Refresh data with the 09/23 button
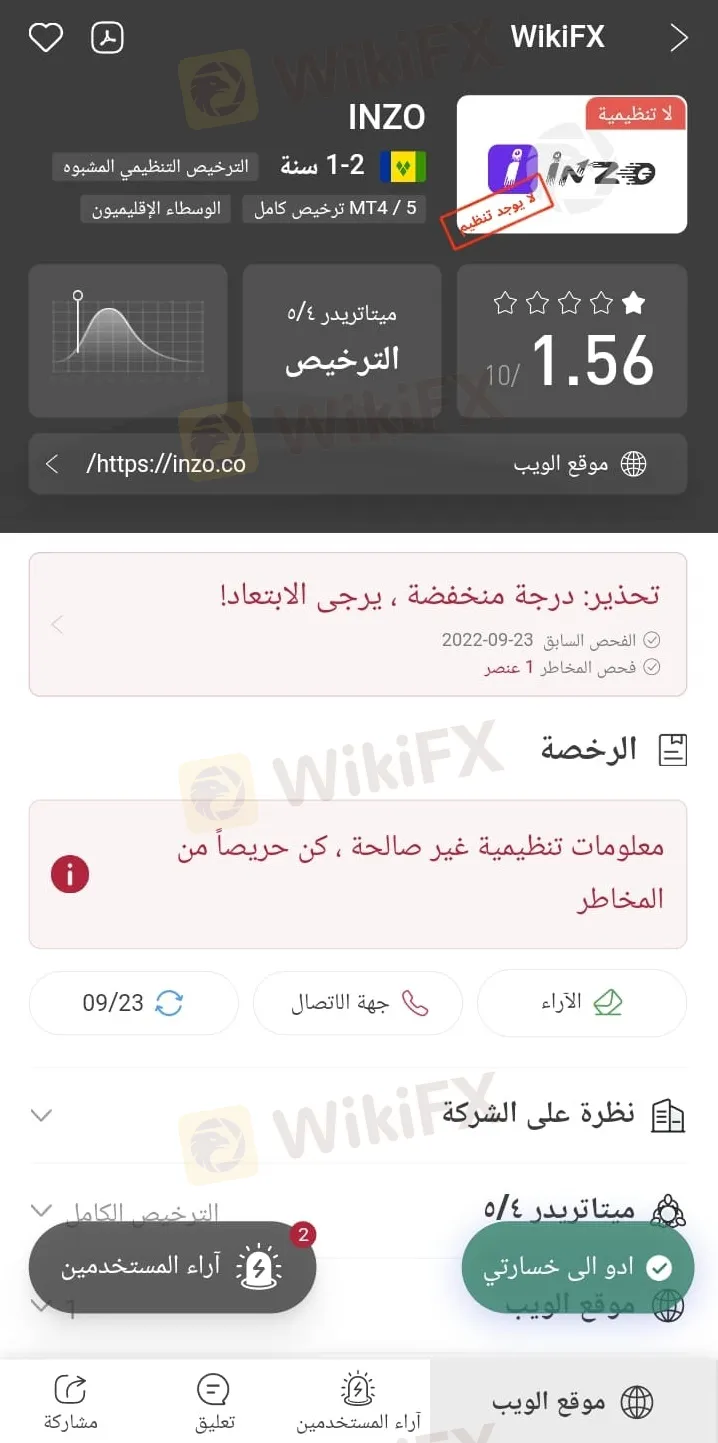The height and width of the screenshot is (1443, 718). click(x=134, y=1003)
